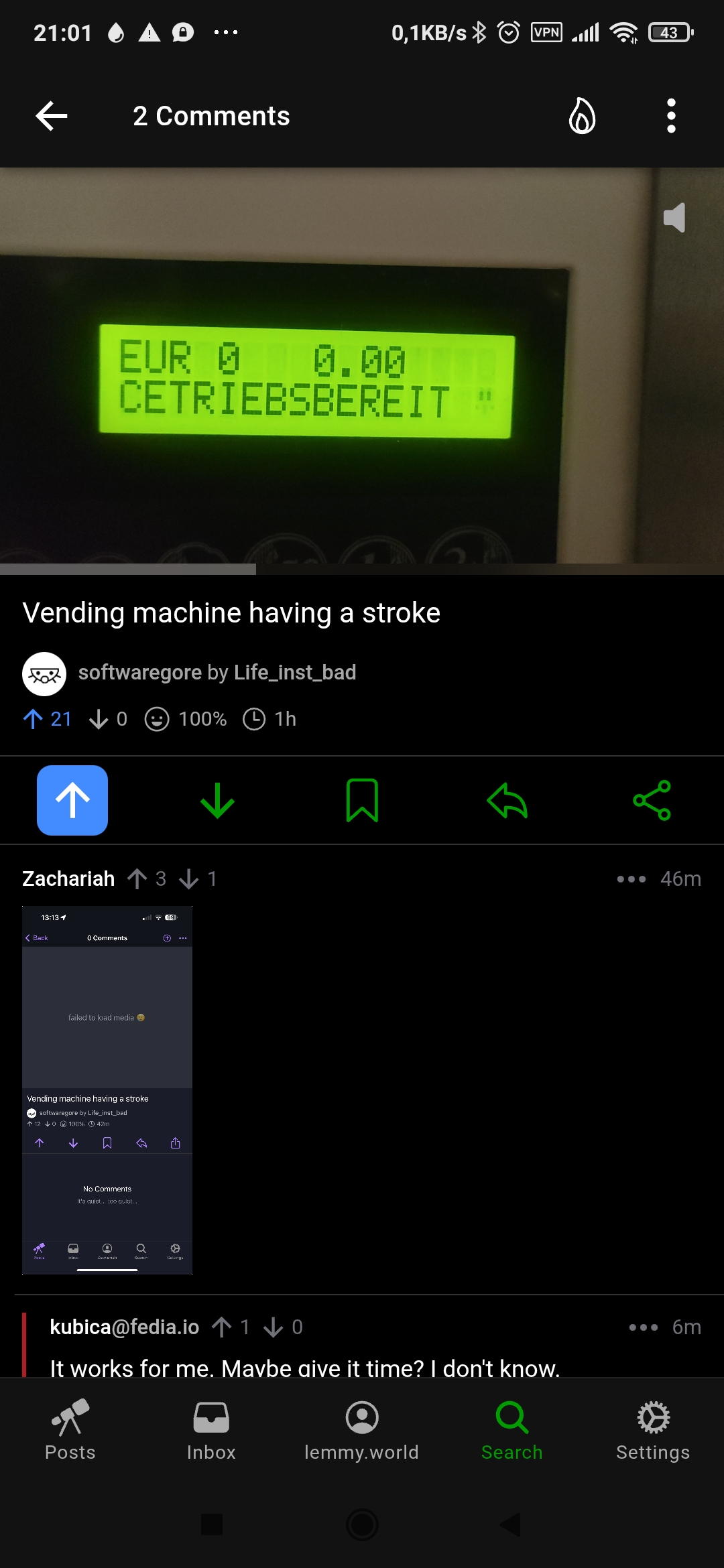View Zachariah's attached screenshot image
The image size is (724, 1568).
(x=107, y=1090)
